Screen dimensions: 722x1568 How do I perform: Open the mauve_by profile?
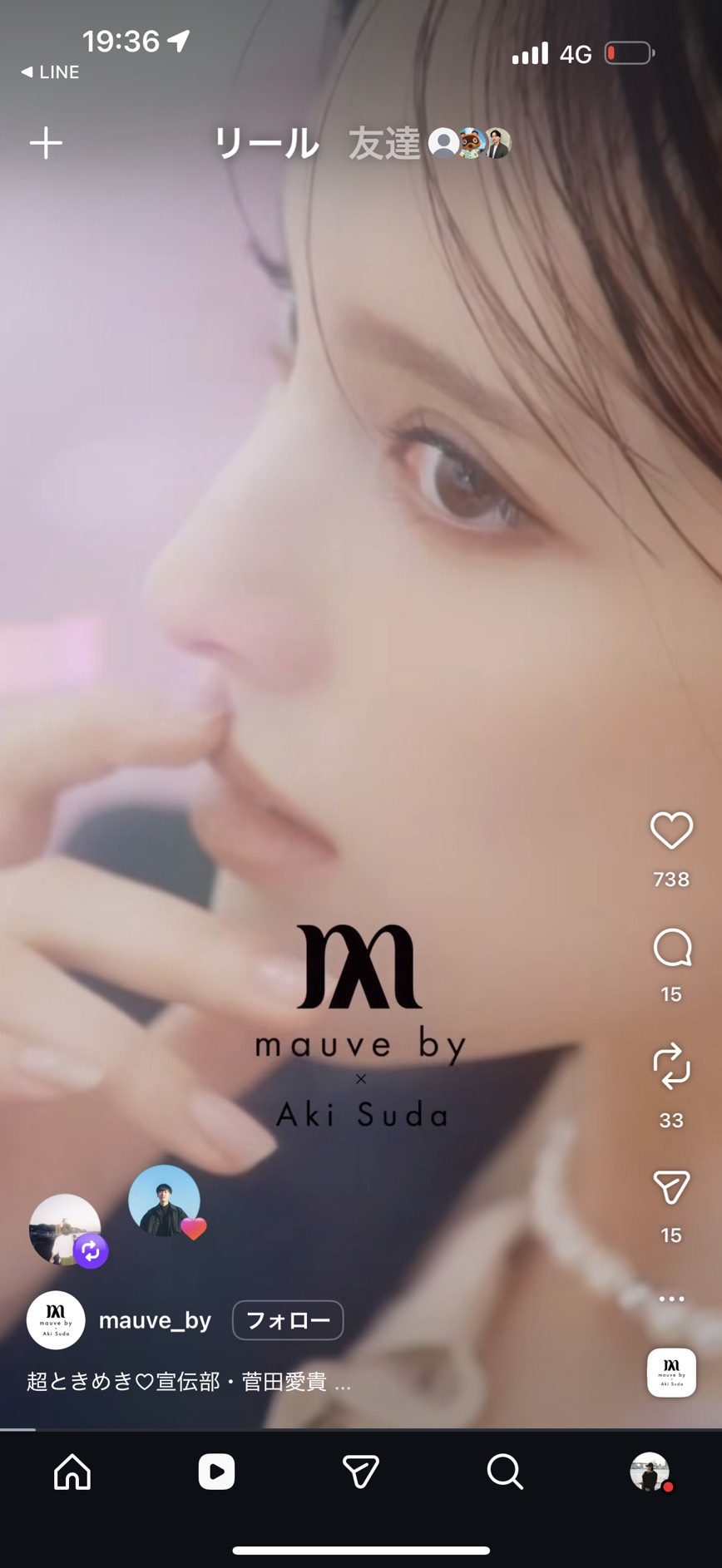click(x=155, y=1320)
